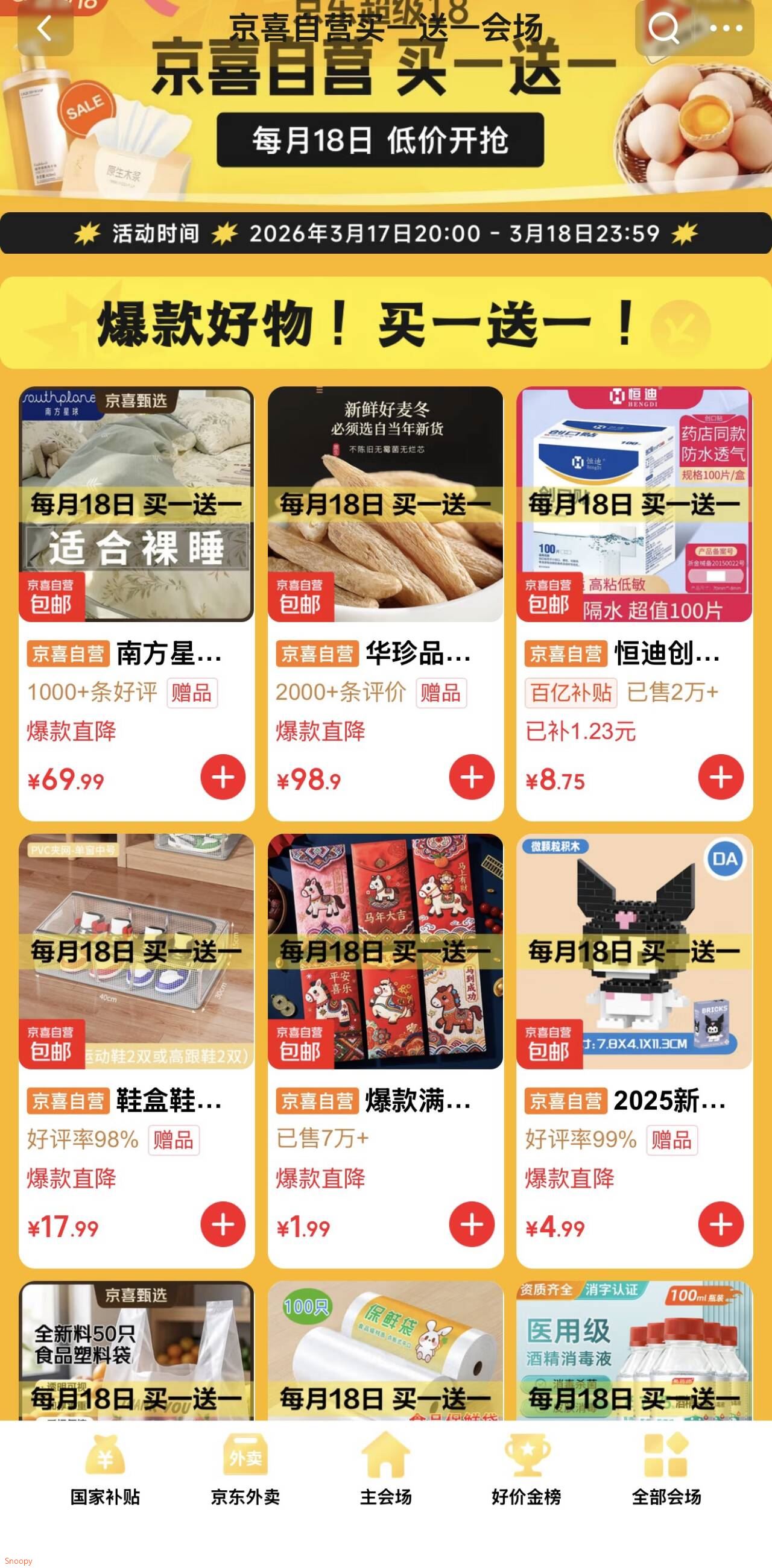Open the 南方星 bedding product card

pos(136,505)
